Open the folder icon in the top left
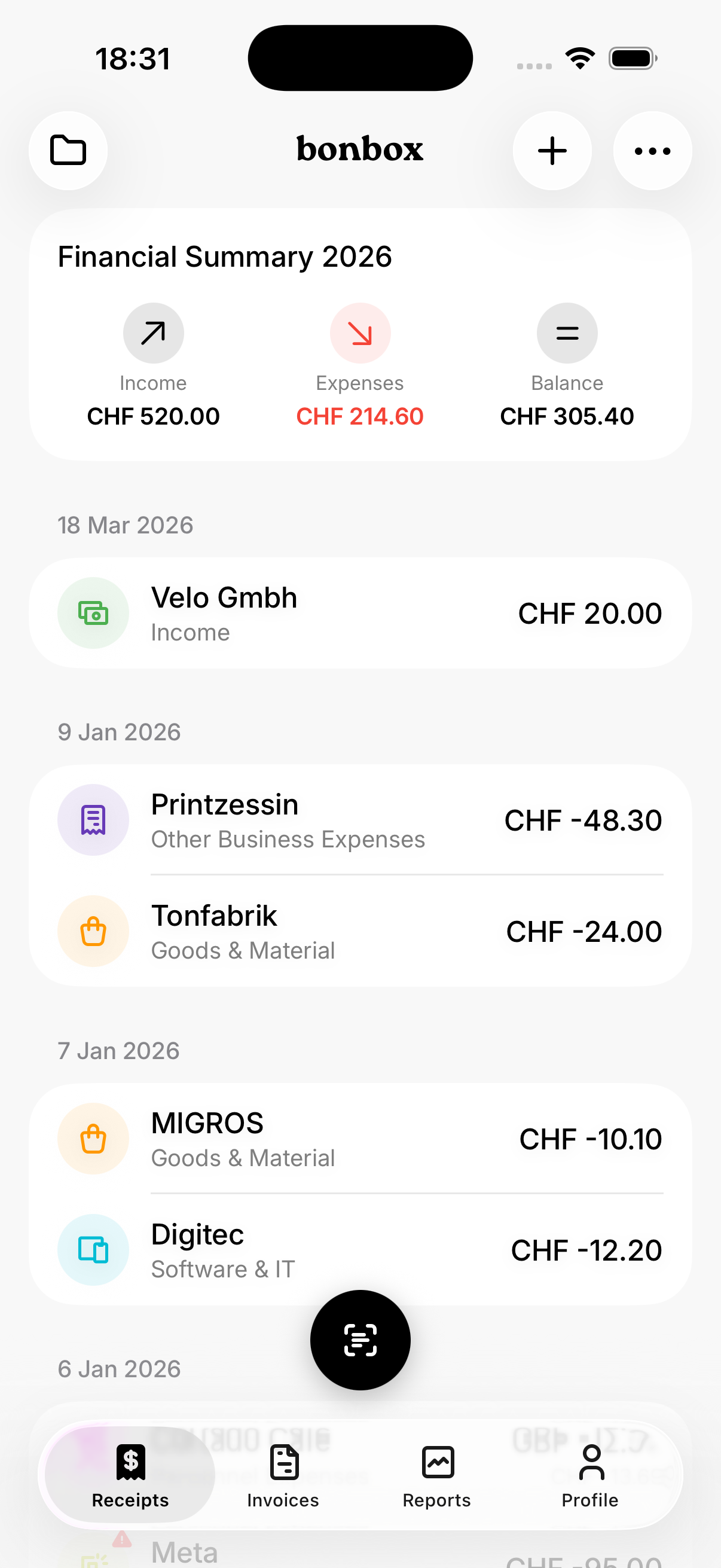The width and height of the screenshot is (721, 1568). 68,150
